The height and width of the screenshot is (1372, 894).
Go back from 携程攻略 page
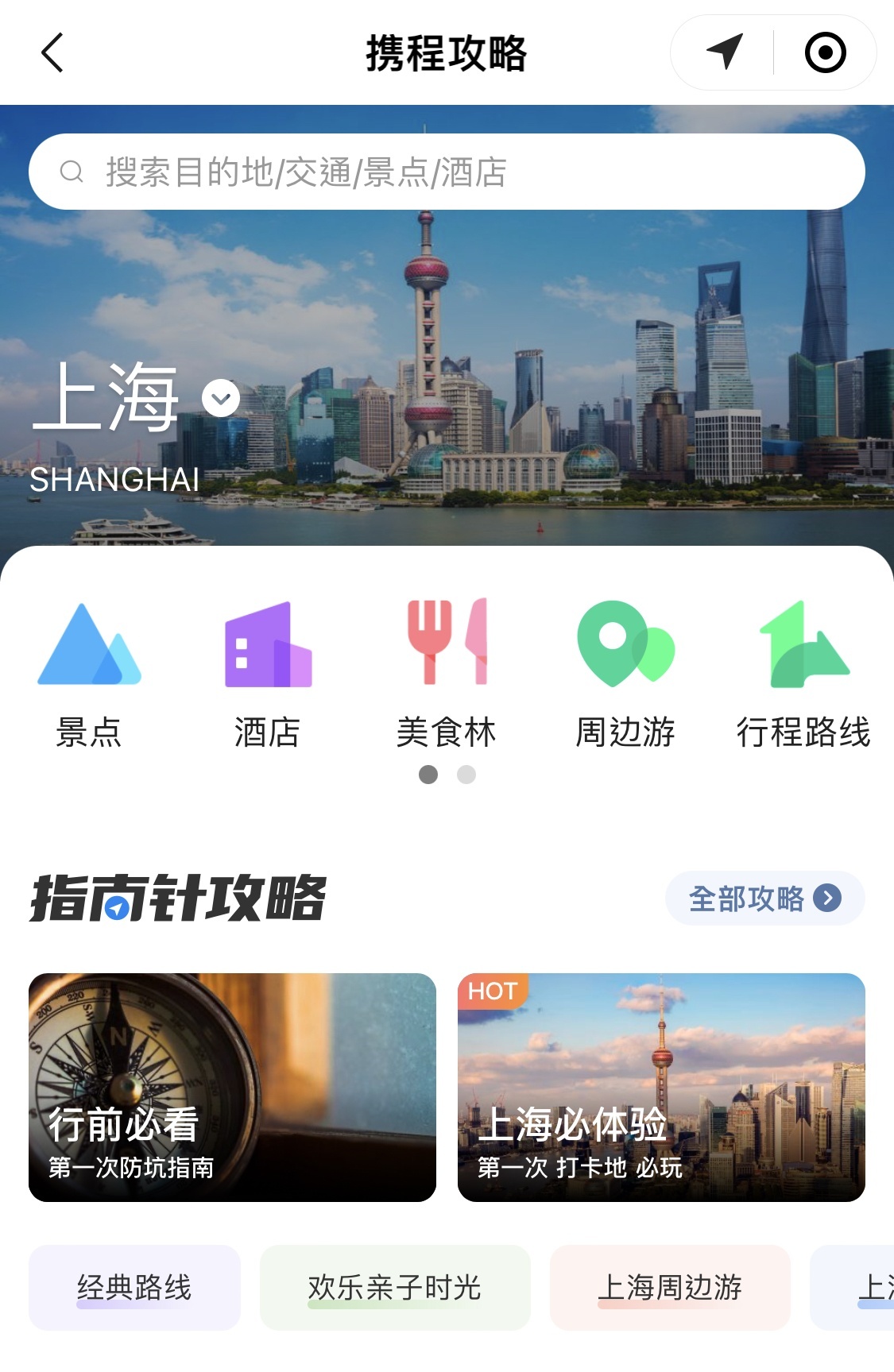[52, 53]
